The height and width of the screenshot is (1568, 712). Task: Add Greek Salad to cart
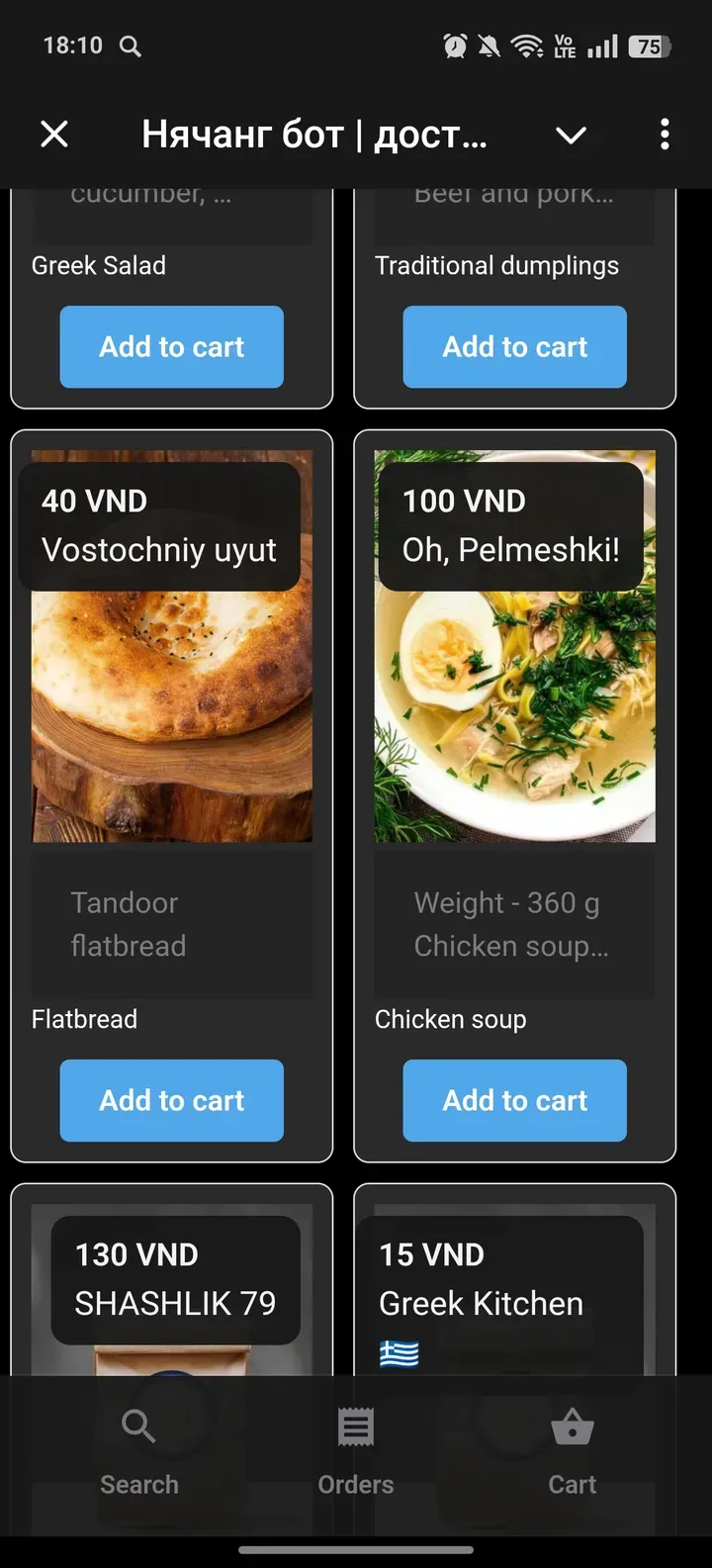click(171, 346)
